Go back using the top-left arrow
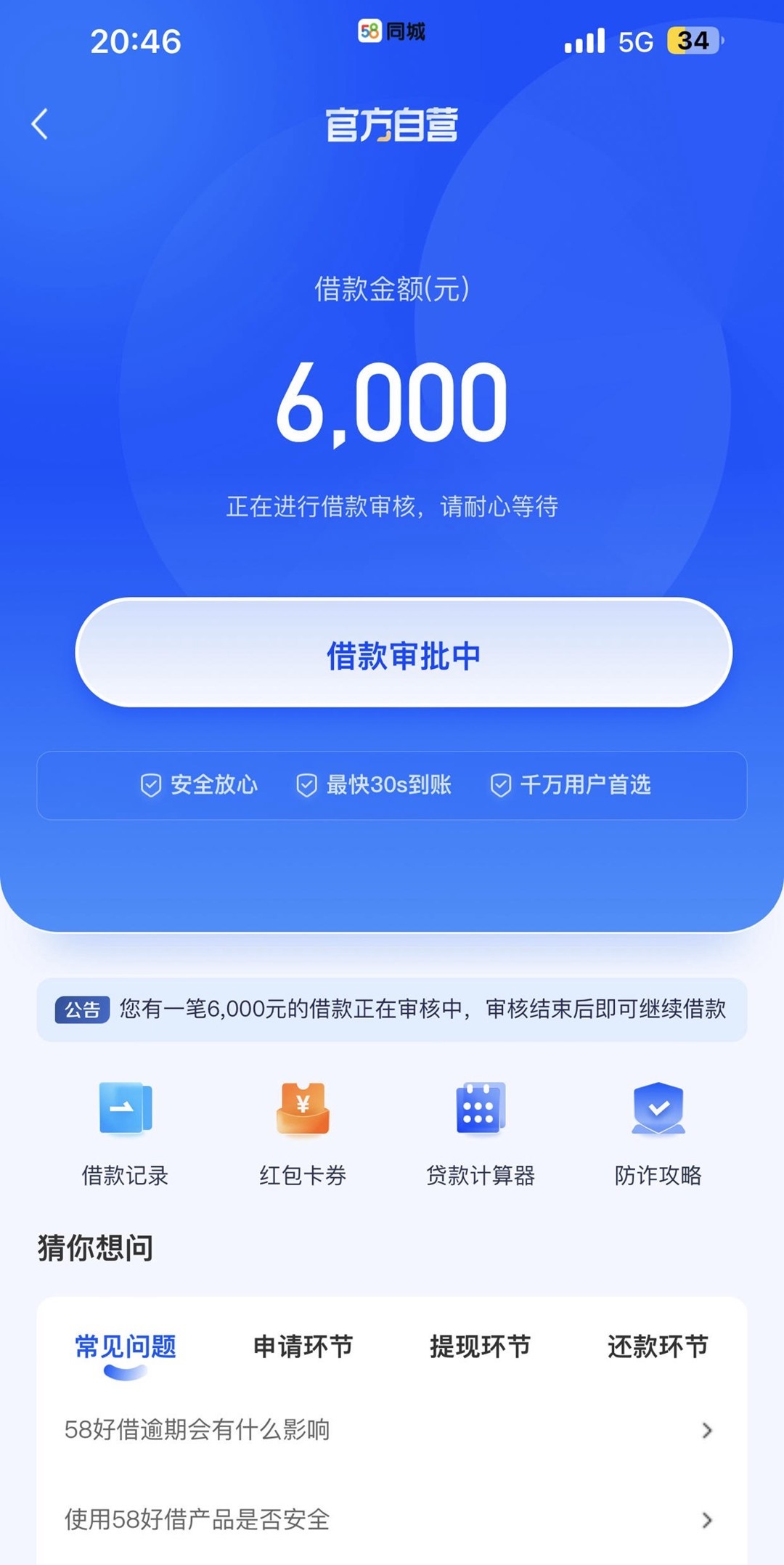Screen dimensions: 784x1565 [x=40, y=124]
